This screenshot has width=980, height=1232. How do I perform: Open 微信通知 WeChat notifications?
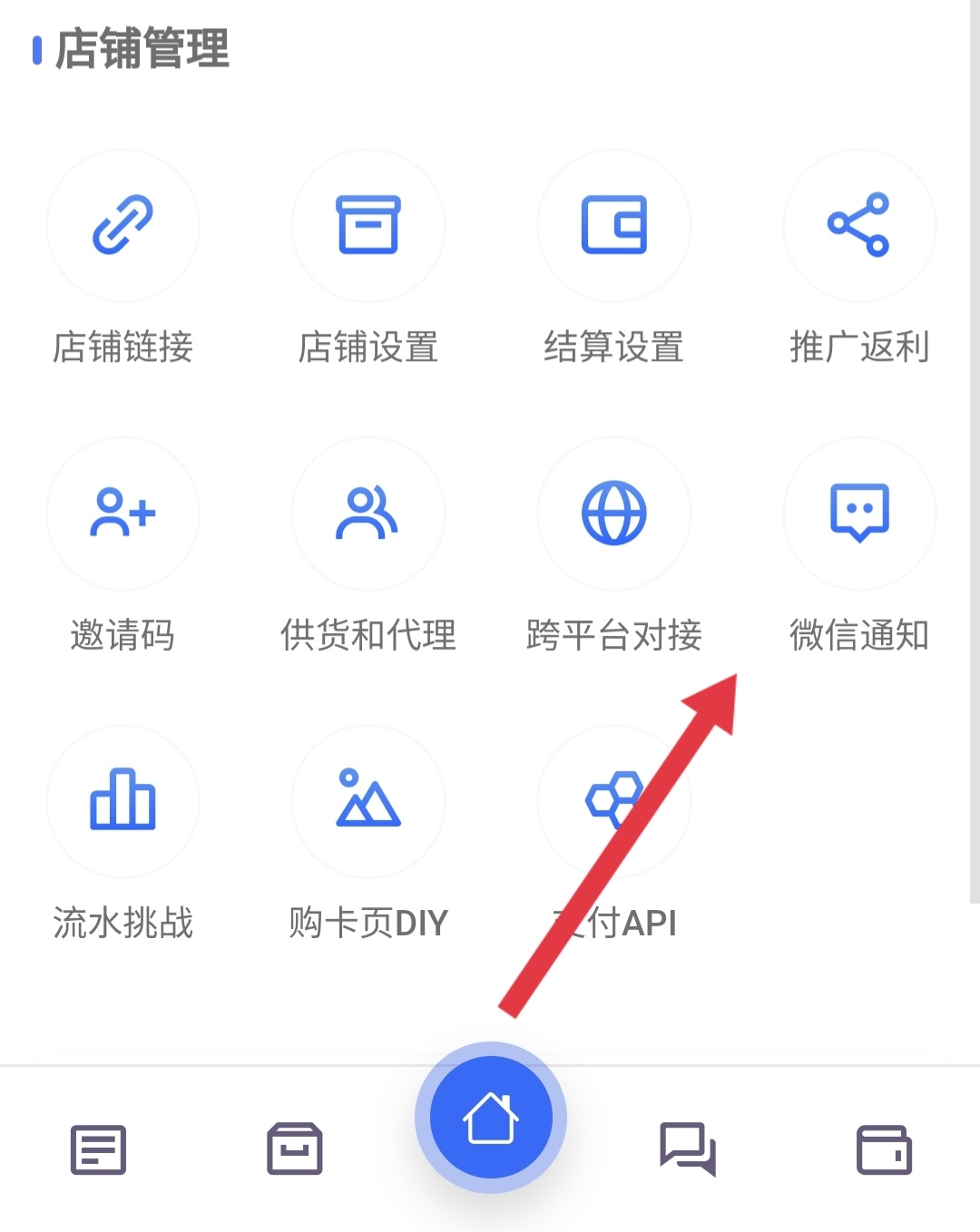(858, 513)
